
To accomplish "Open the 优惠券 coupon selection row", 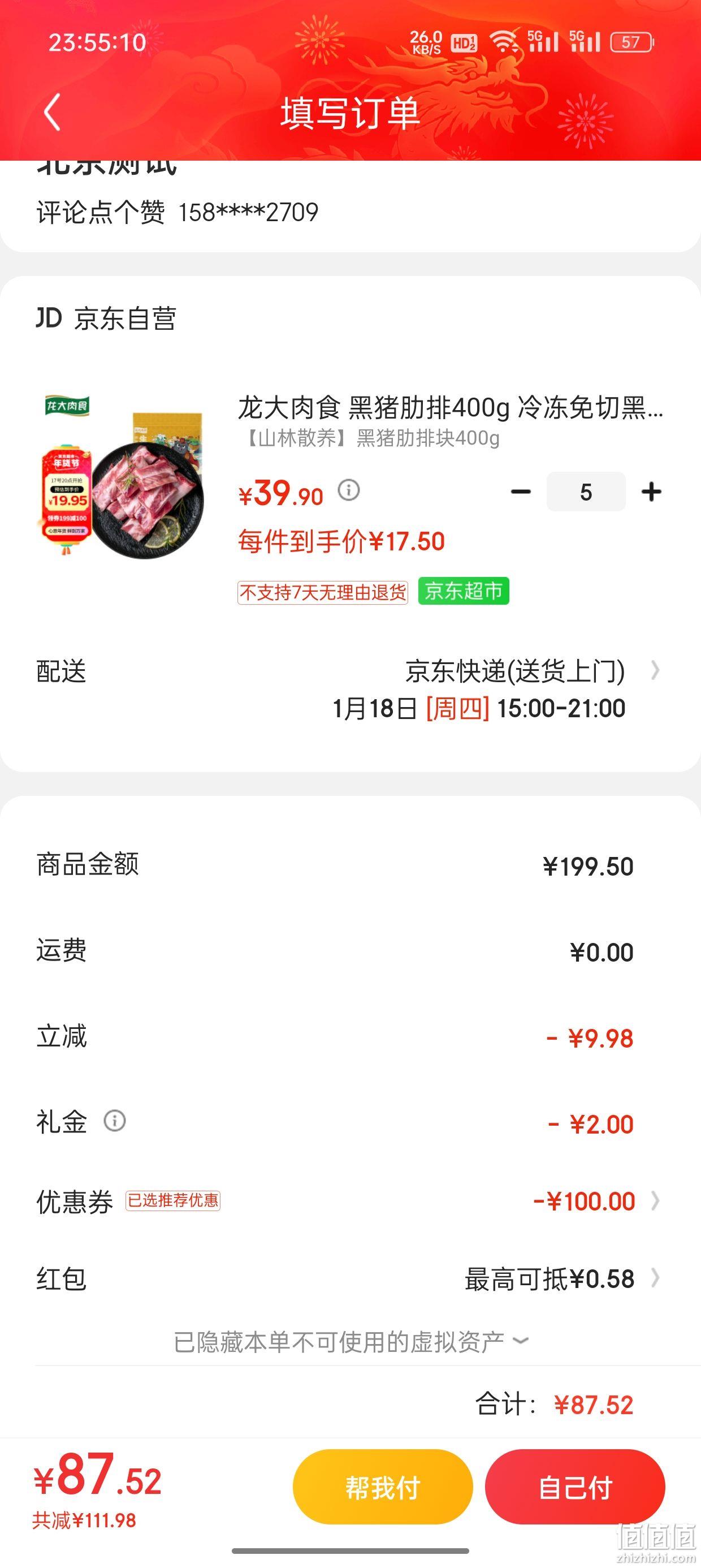I will coord(350,1201).
